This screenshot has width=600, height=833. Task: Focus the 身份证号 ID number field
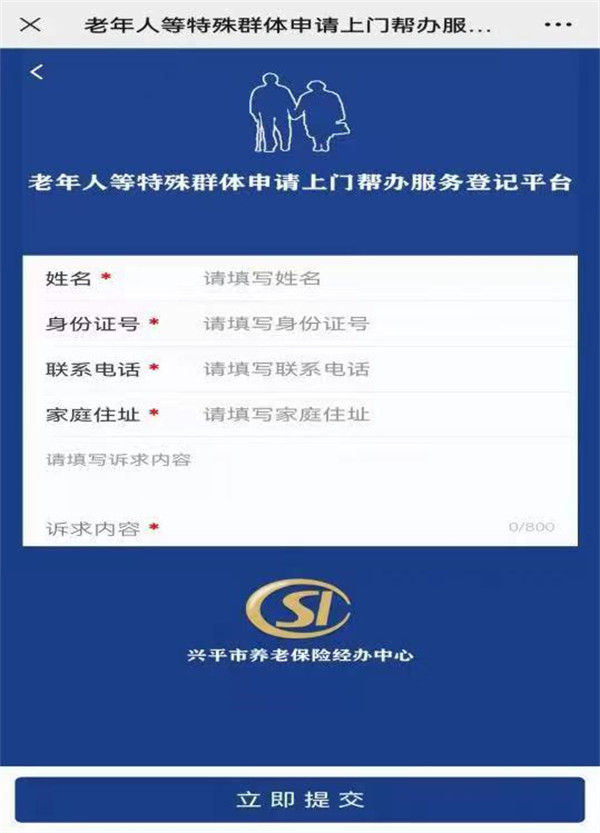pos(380,323)
